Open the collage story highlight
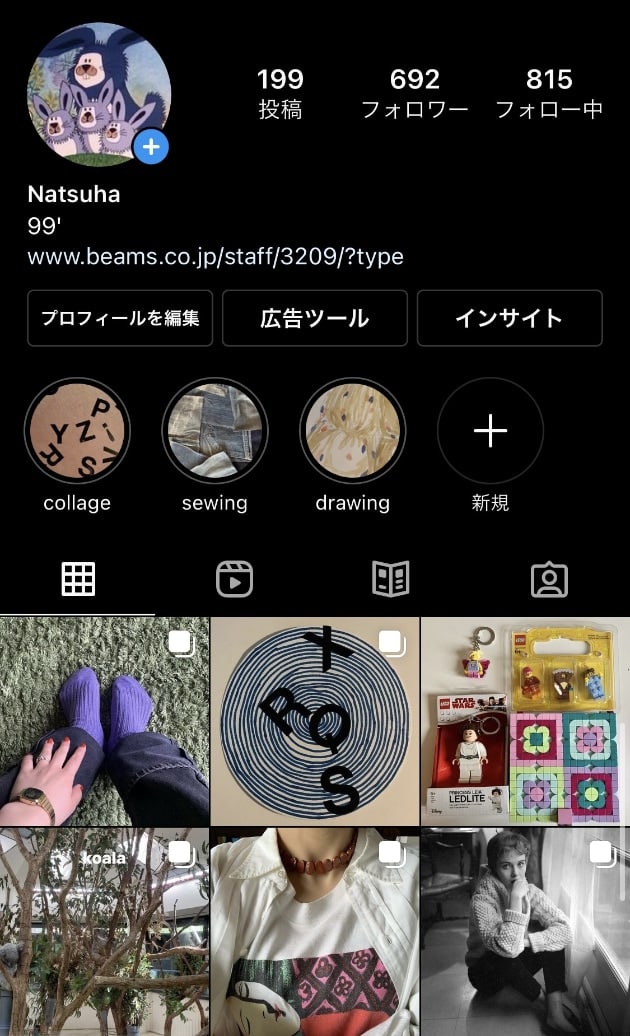The image size is (630, 1036). (x=77, y=431)
